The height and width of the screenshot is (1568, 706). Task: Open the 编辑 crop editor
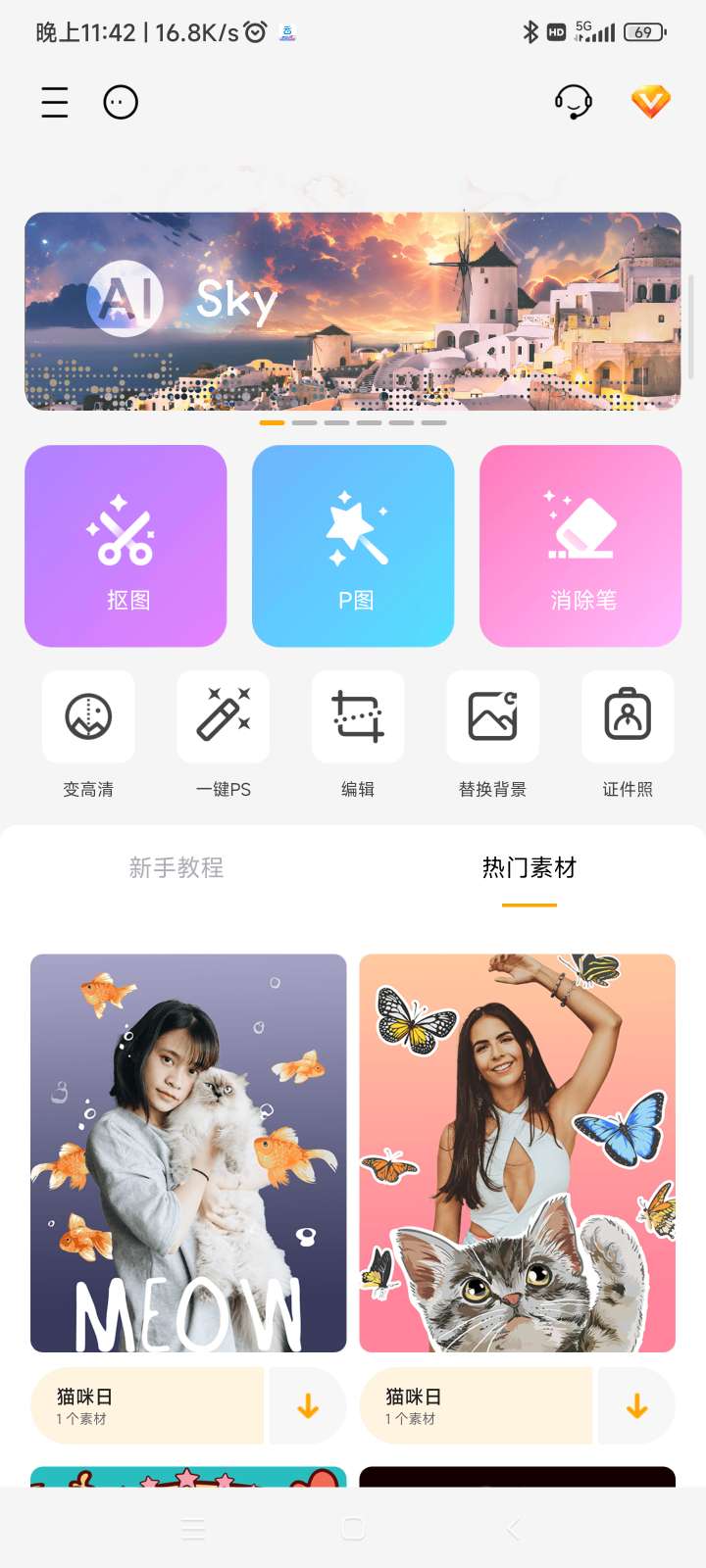tap(358, 718)
